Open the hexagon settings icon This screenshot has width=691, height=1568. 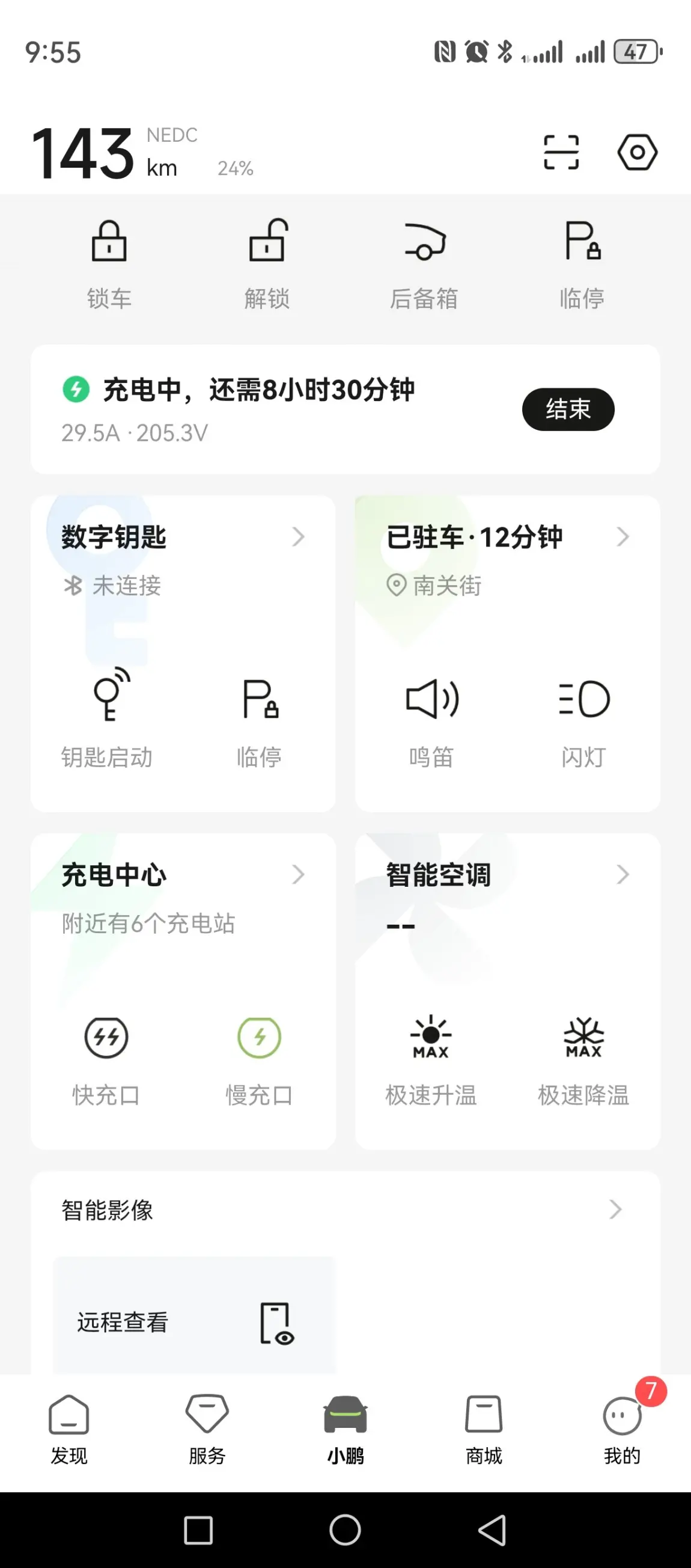[x=637, y=152]
